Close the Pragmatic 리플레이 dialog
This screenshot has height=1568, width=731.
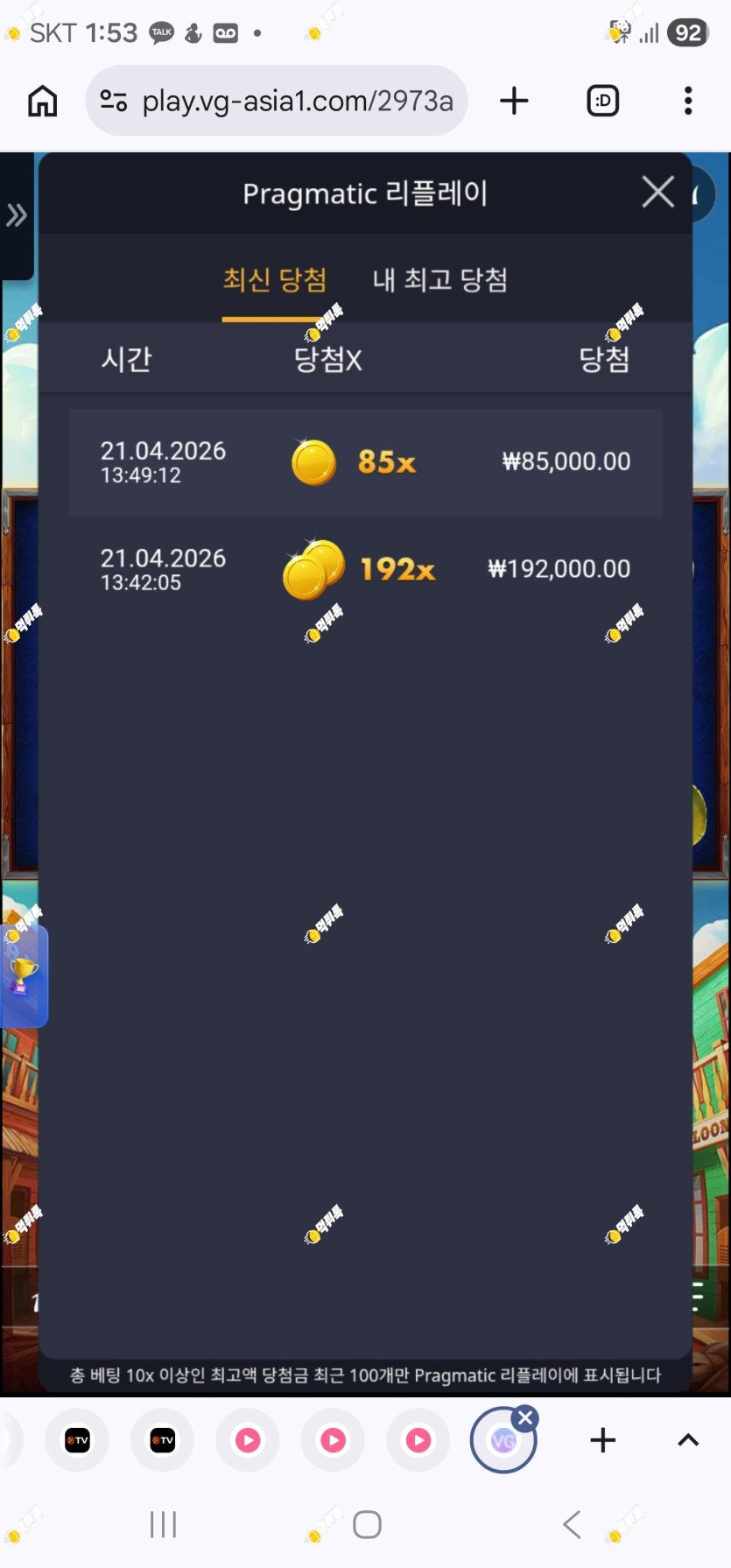pyautogui.click(x=657, y=193)
